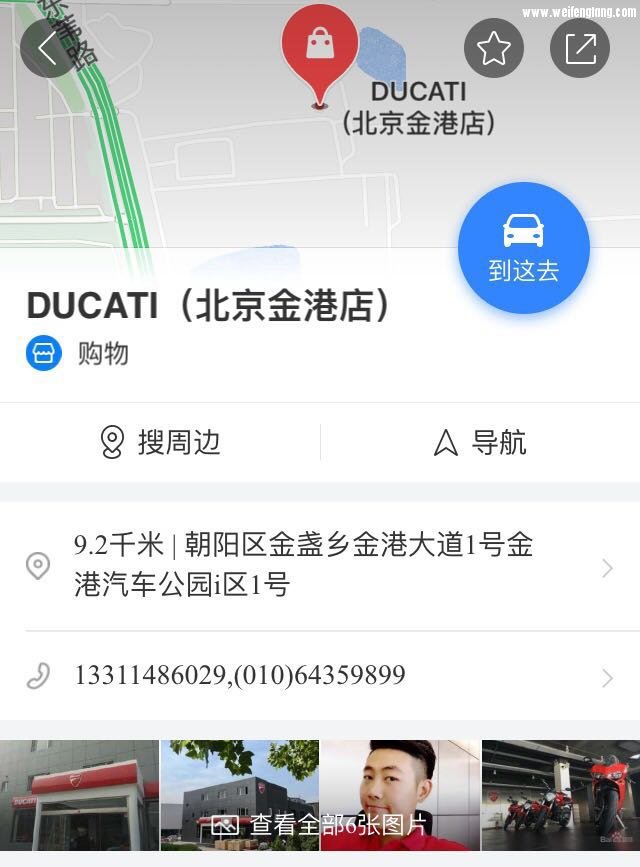This screenshot has height=867, width=640.
Task: View all 6 photos (查看全部6张图片)
Action: coord(320,824)
